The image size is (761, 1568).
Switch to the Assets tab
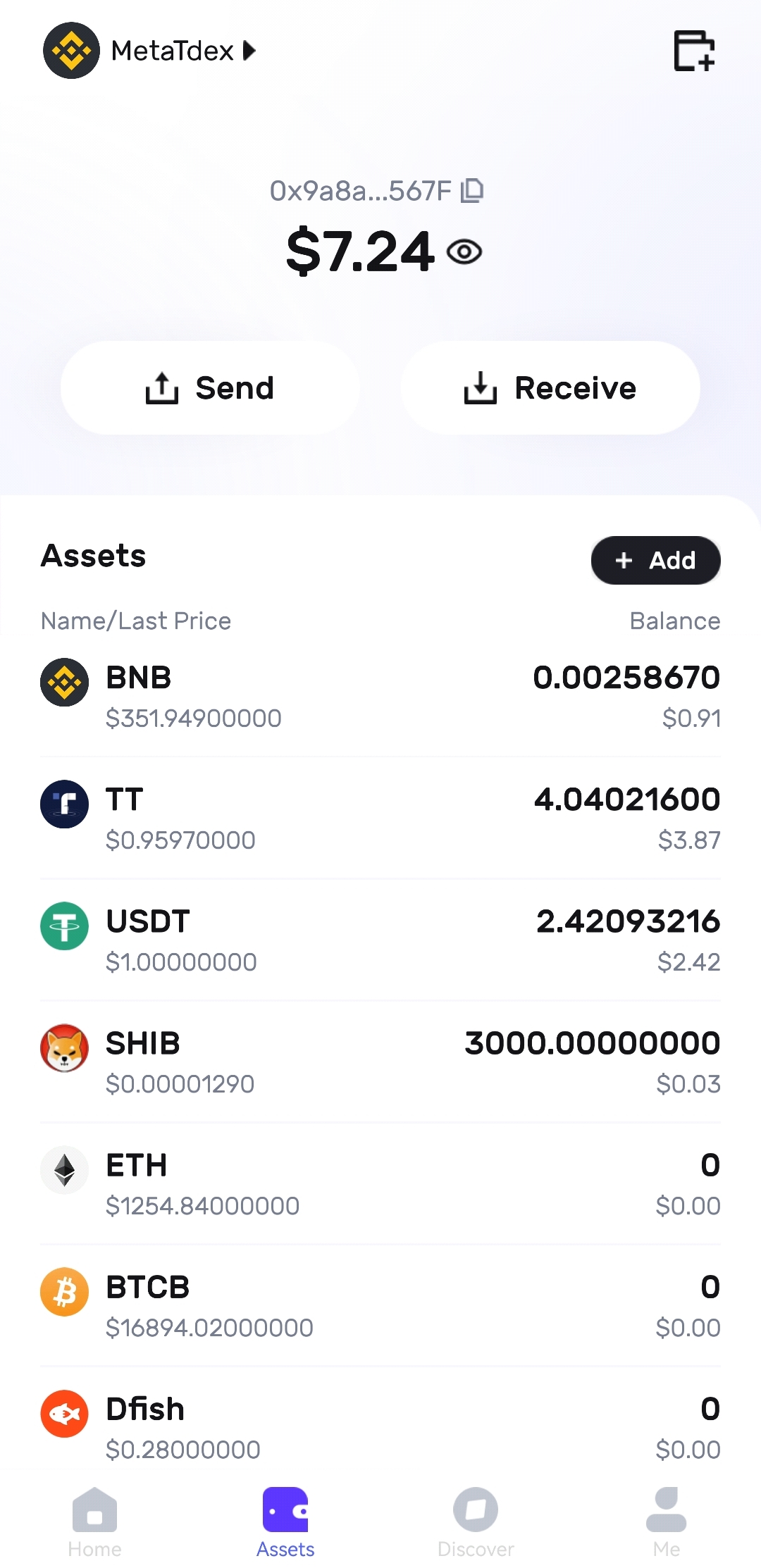(x=285, y=1522)
